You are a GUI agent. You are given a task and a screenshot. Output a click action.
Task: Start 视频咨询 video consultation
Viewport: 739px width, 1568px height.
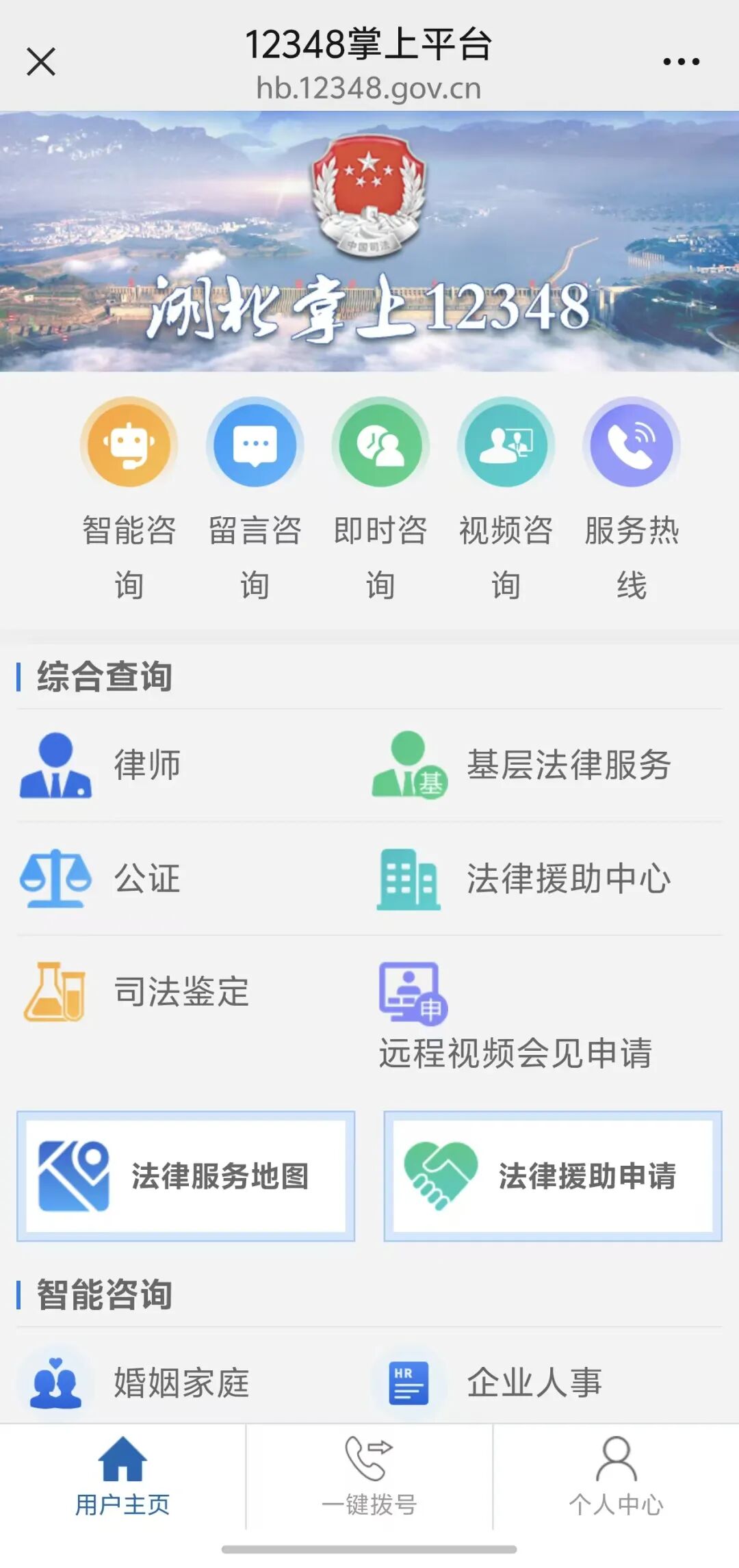pyautogui.click(x=506, y=445)
